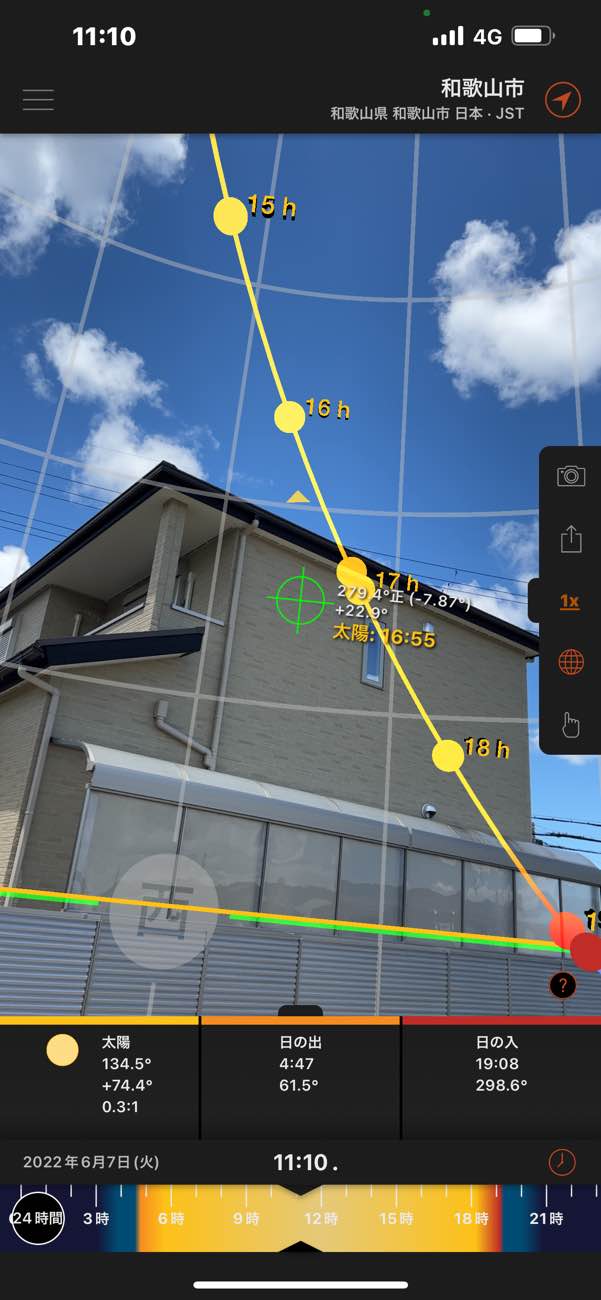601x1300 pixels.
Task: Change the 1x zoom level
Action: [x=570, y=601]
